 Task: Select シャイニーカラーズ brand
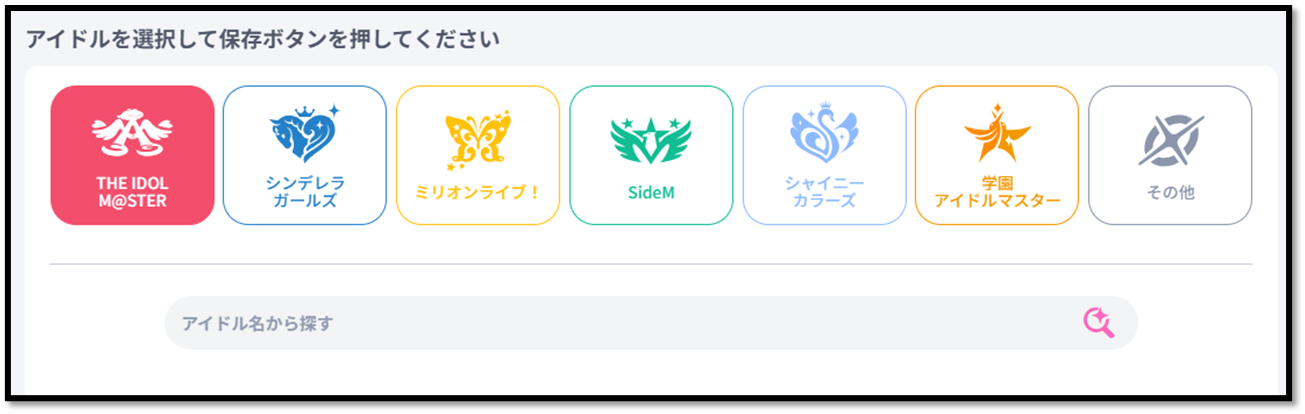[824, 155]
